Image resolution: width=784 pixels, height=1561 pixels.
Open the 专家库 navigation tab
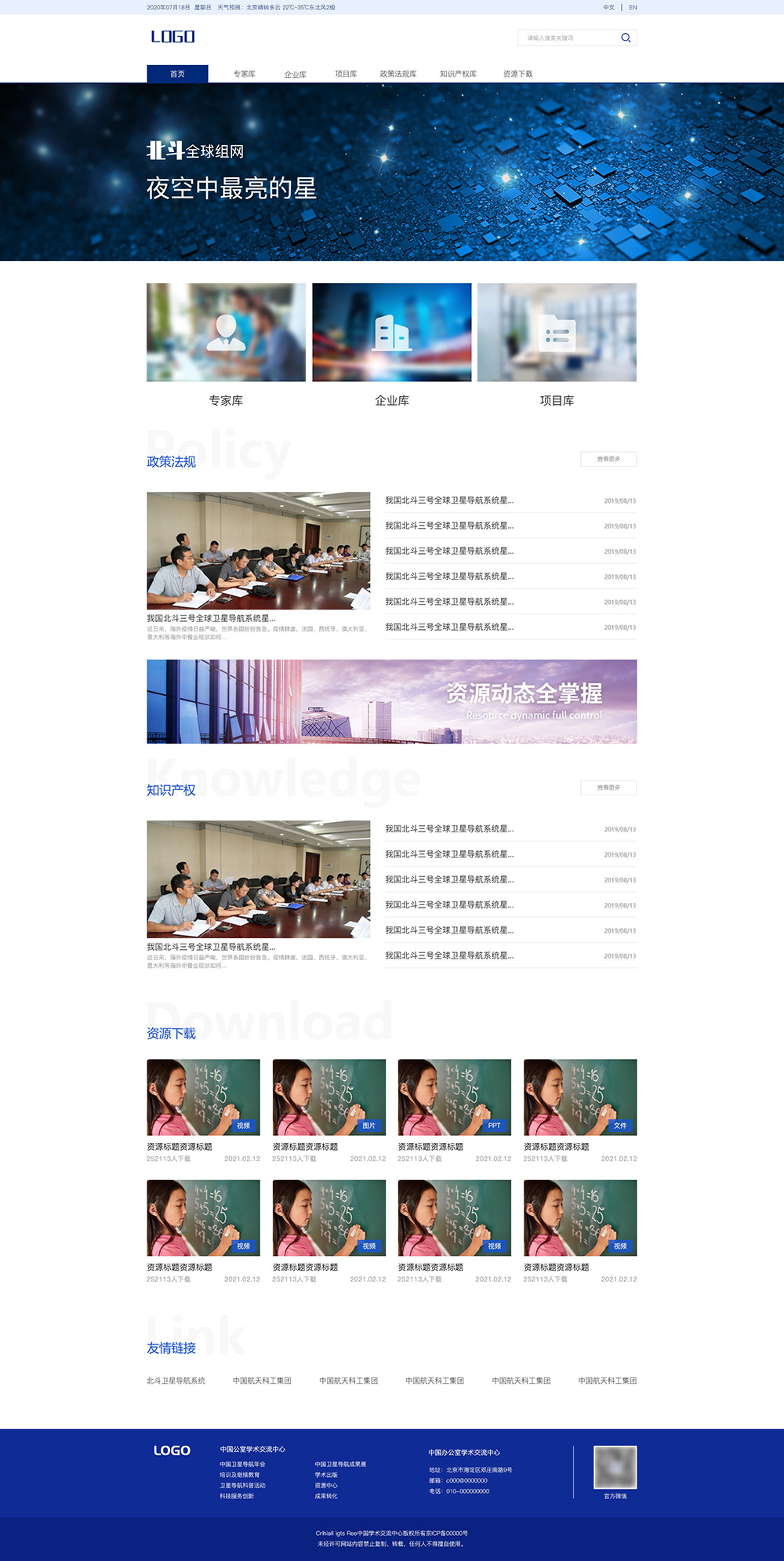pyautogui.click(x=244, y=74)
